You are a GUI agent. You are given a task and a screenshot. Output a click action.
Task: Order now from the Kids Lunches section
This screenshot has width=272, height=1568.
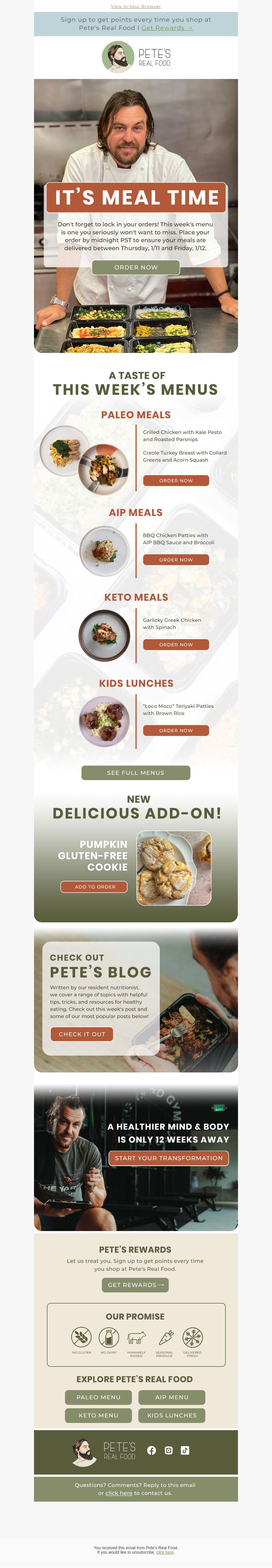[x=176, y=730]
